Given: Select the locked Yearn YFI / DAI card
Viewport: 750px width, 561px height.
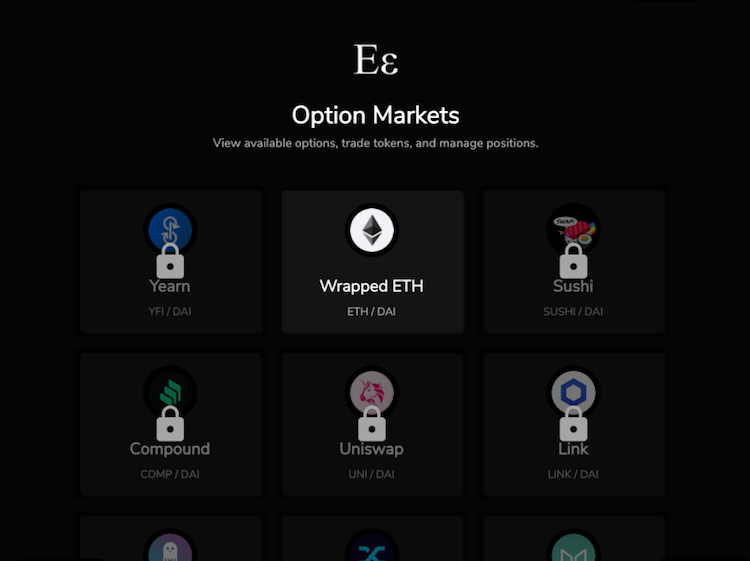Looking at the screenshot, I should (171, 262).
